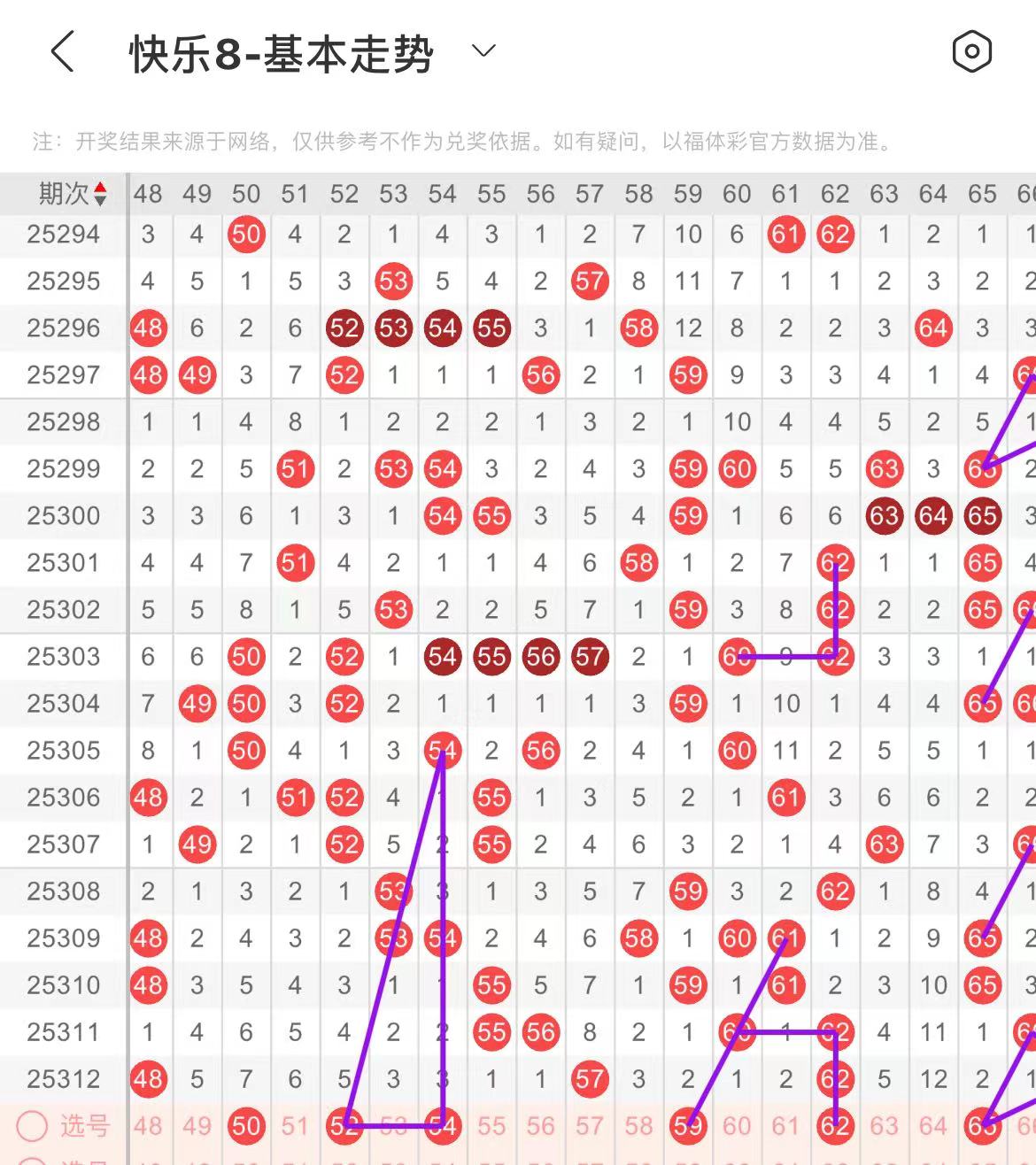Select number 48 in the 选号 row
The height and width of the screenshot is (1165, 1036).
[x=148, y=1126]
